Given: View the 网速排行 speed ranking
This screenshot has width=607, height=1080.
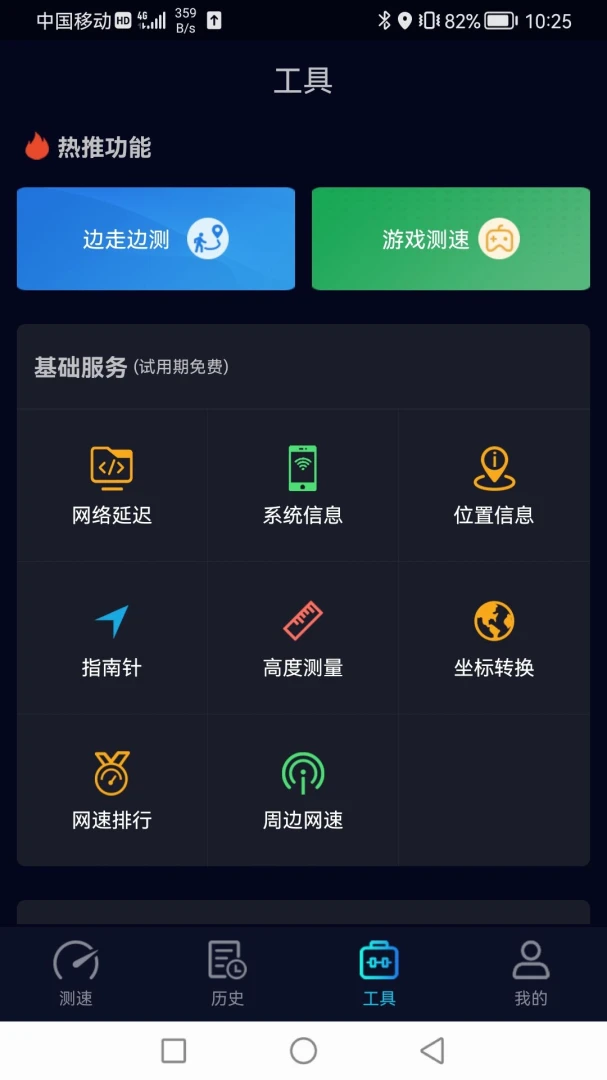Looking at the screenshot, I should click(x=112, y=791).
